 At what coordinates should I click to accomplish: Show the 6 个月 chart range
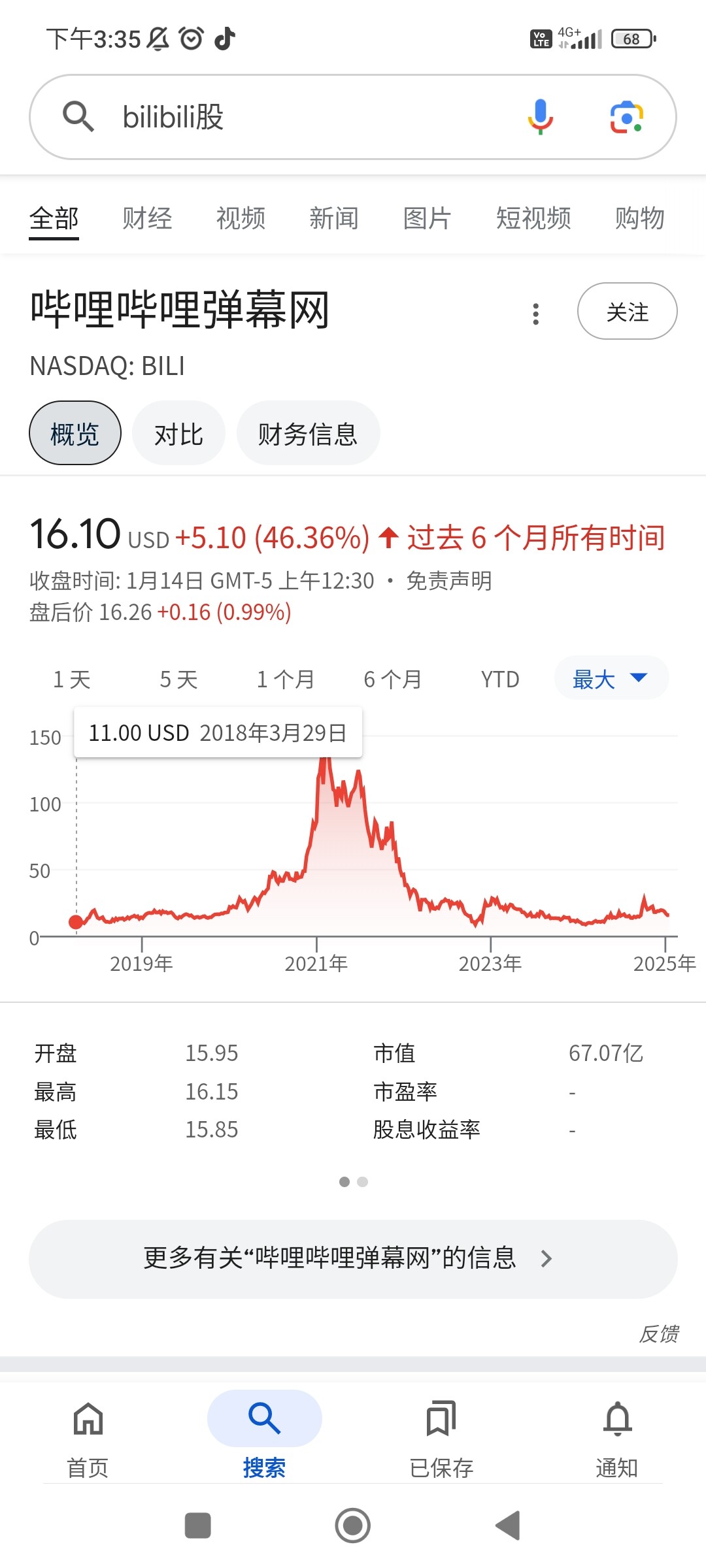click(392, 679)
